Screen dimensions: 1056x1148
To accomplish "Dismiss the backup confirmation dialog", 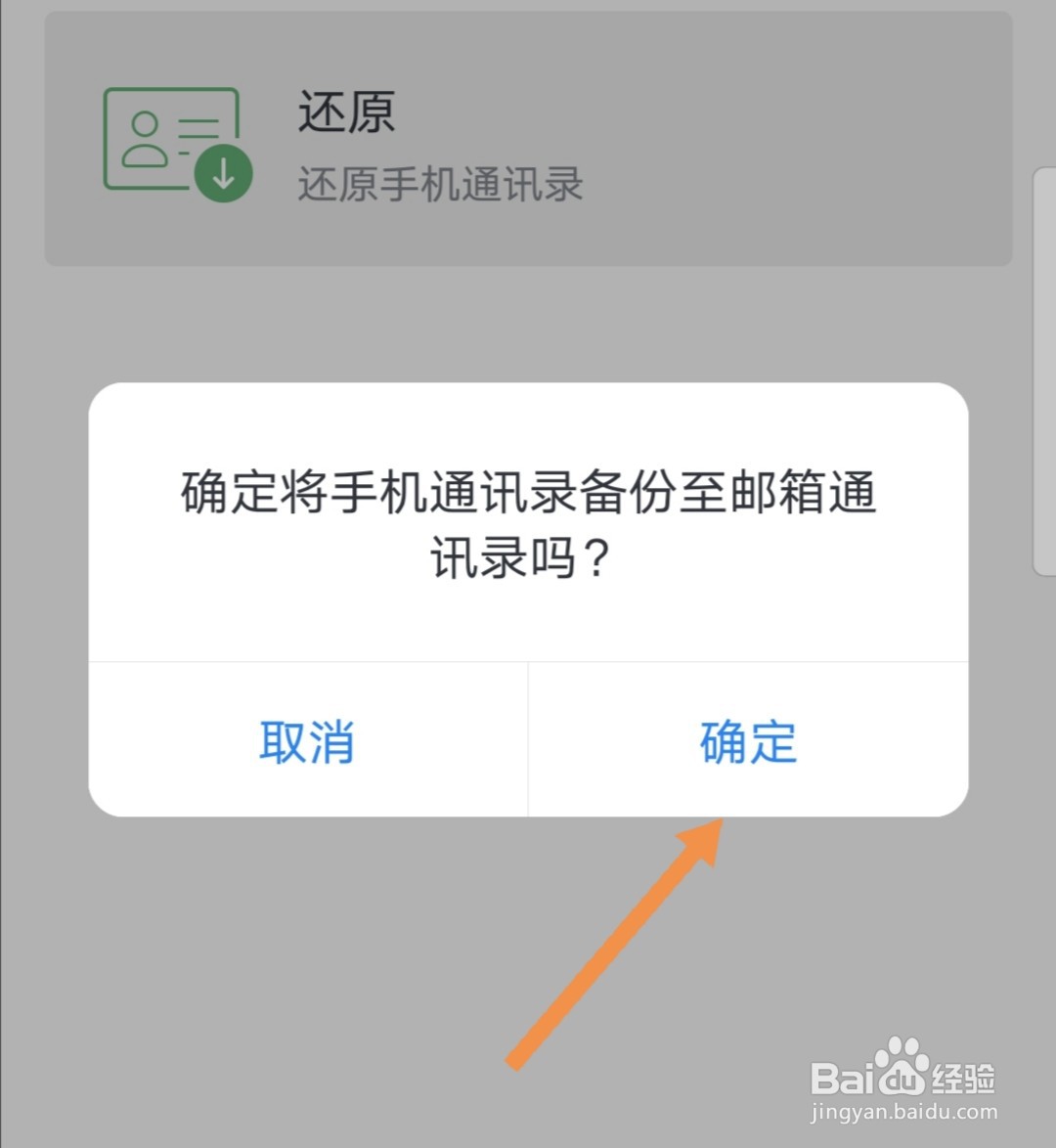I will pos(308,741).
